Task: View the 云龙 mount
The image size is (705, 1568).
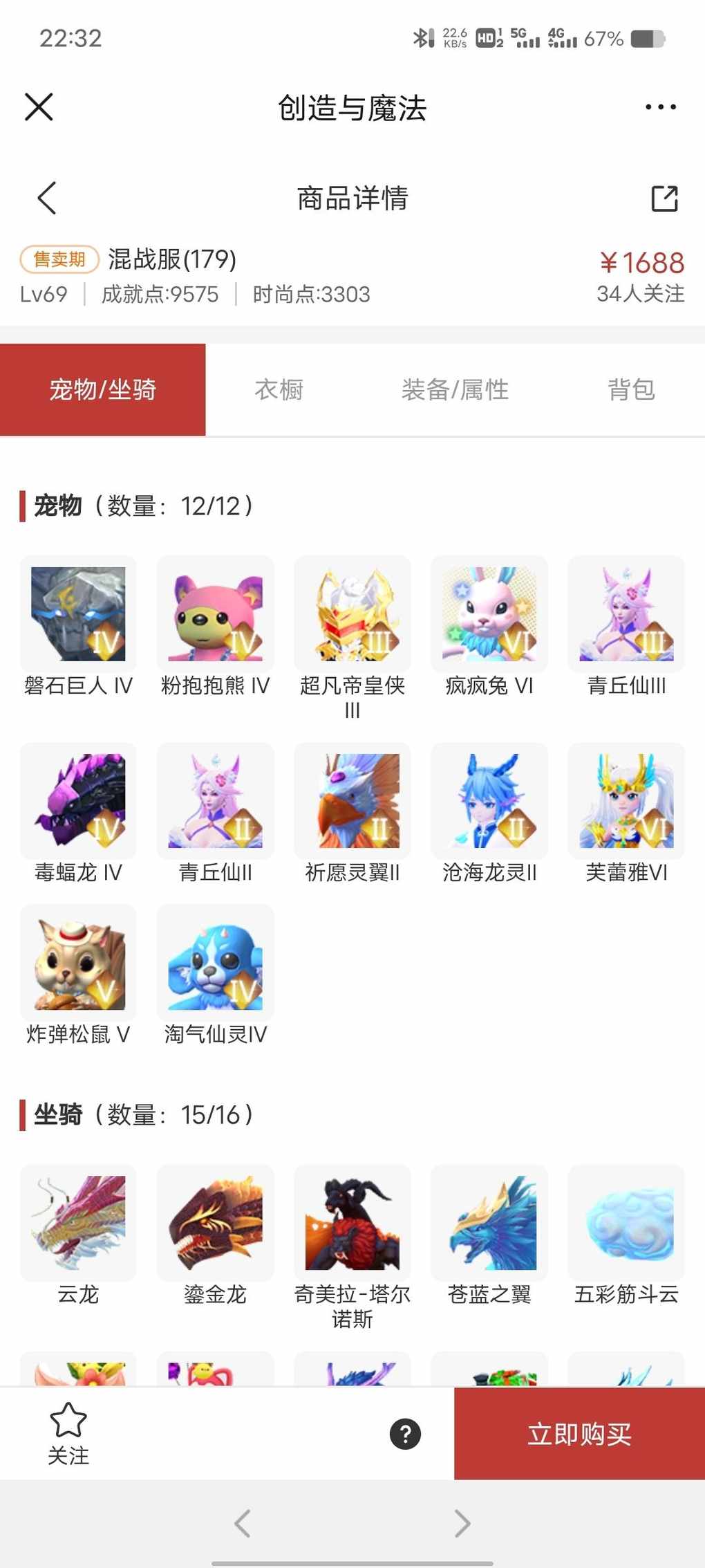Action: click(78, 1223)
